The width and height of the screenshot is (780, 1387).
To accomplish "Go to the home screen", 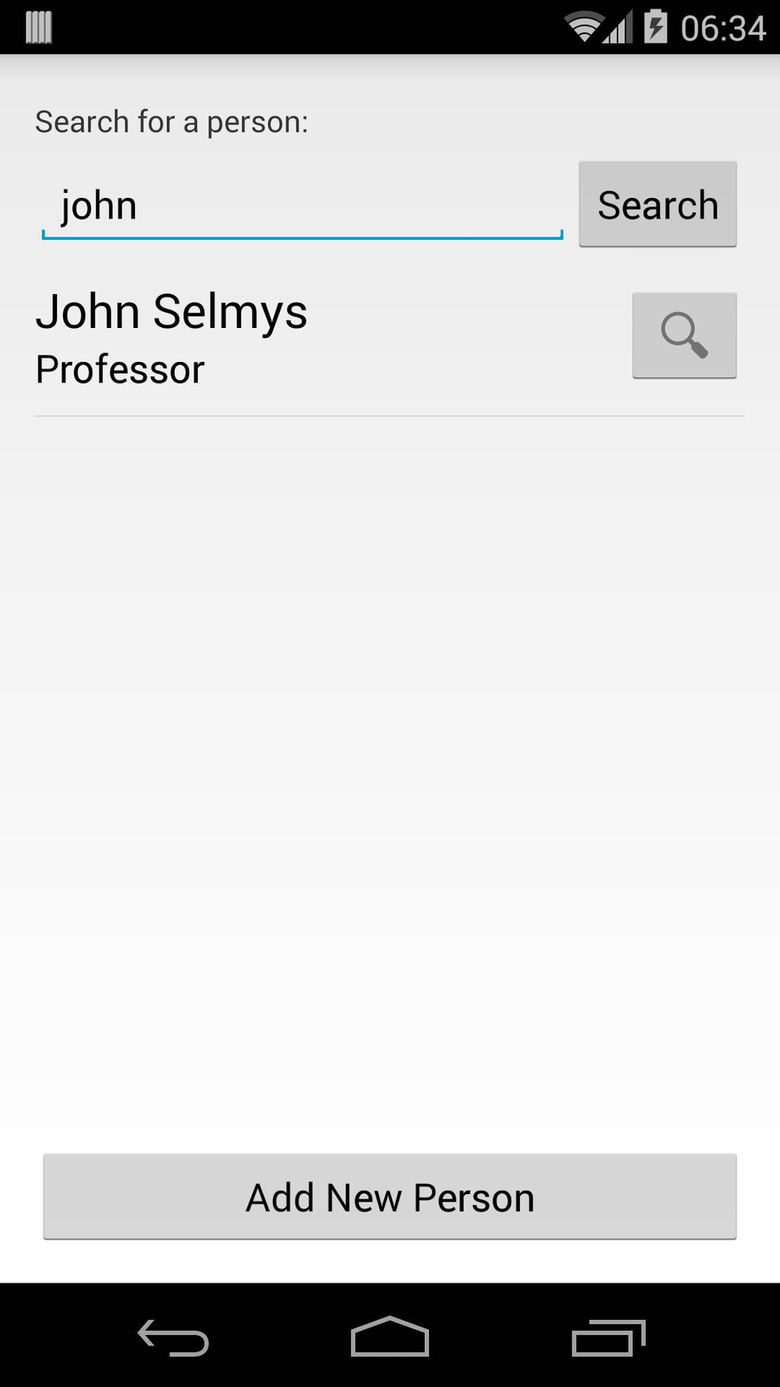I will point(390,1337).
